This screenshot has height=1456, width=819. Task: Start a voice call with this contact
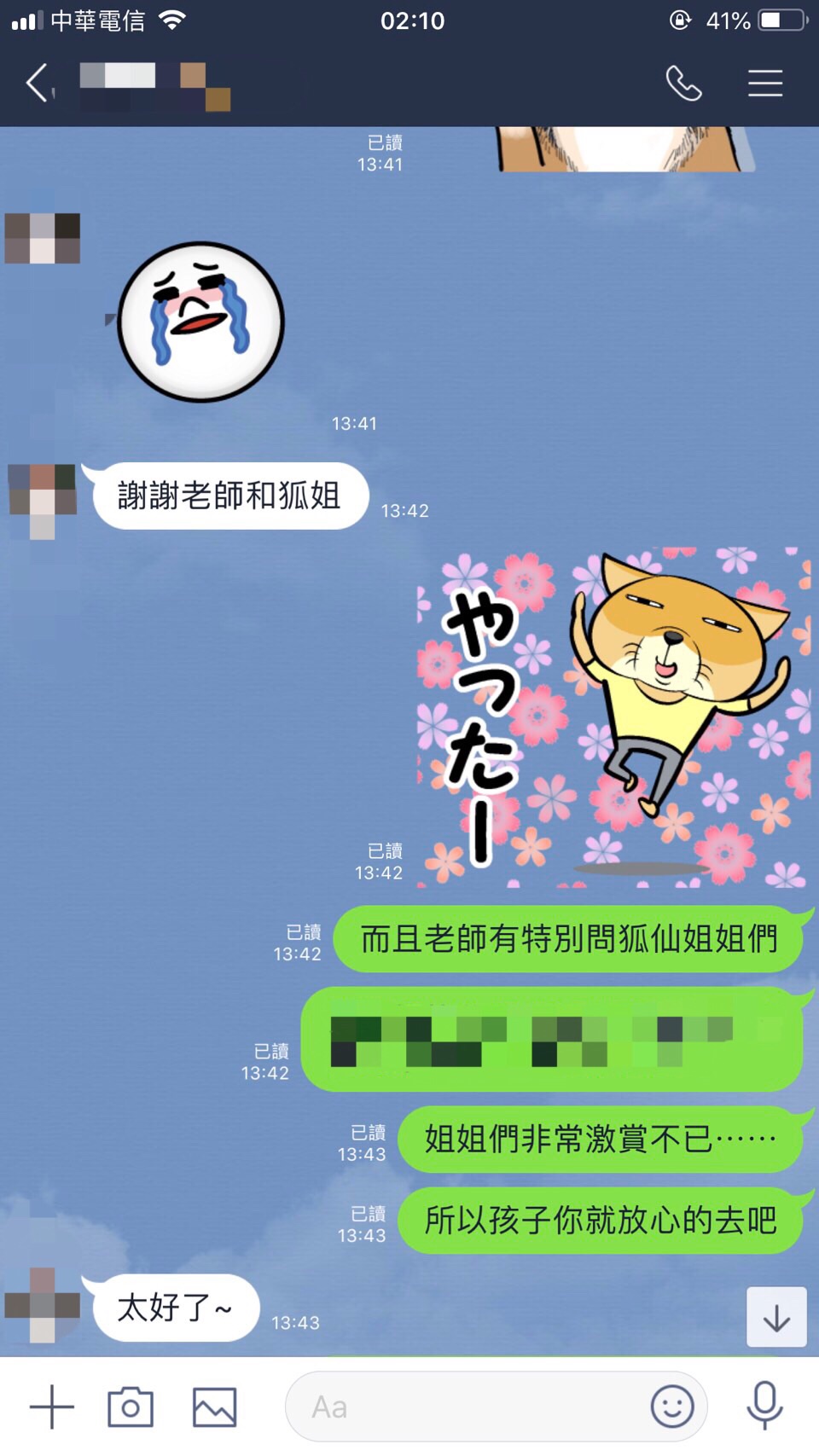tap(683, 84)
